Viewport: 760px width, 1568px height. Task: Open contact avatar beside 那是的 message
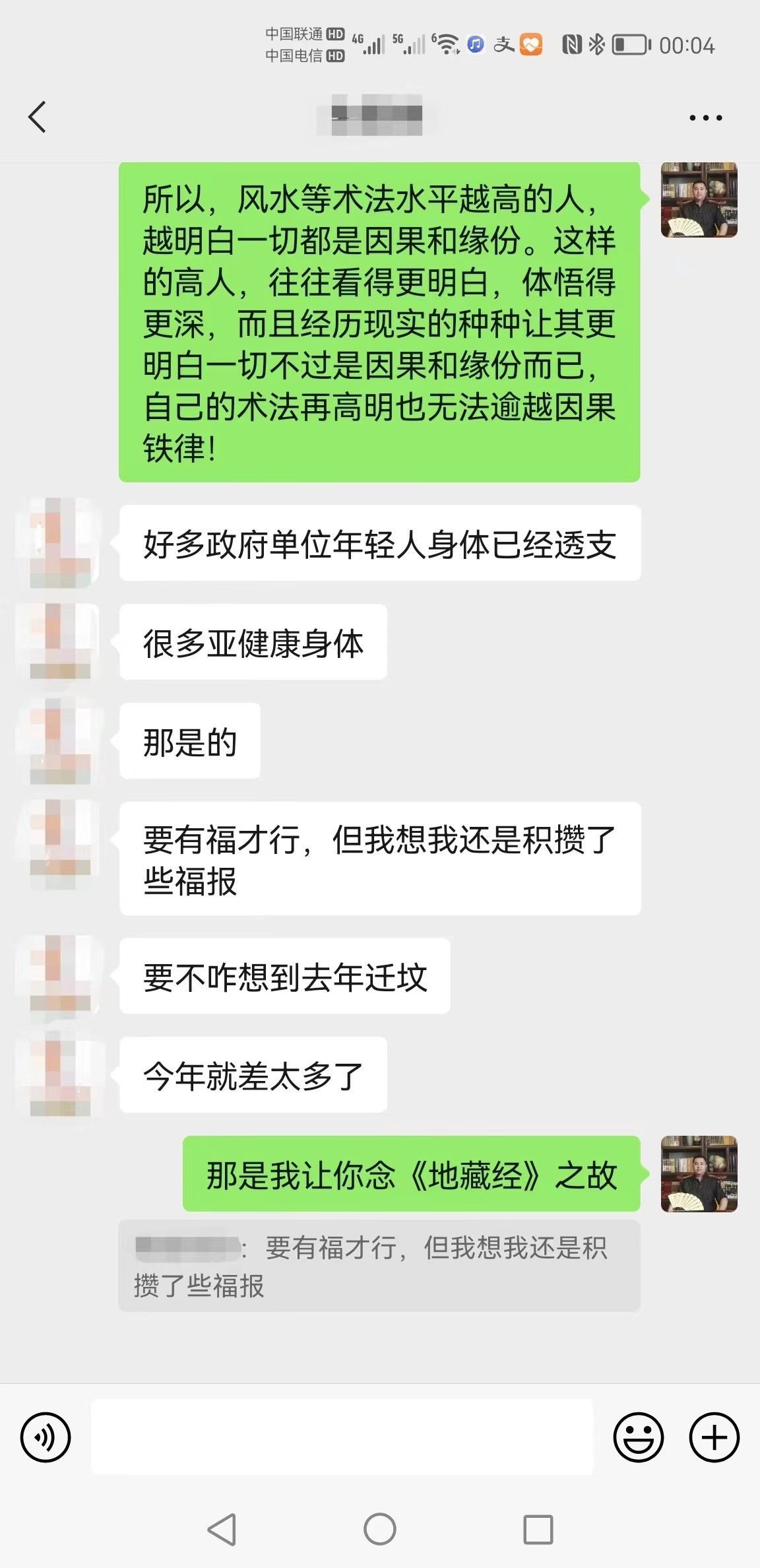click(x=60, y=741)
